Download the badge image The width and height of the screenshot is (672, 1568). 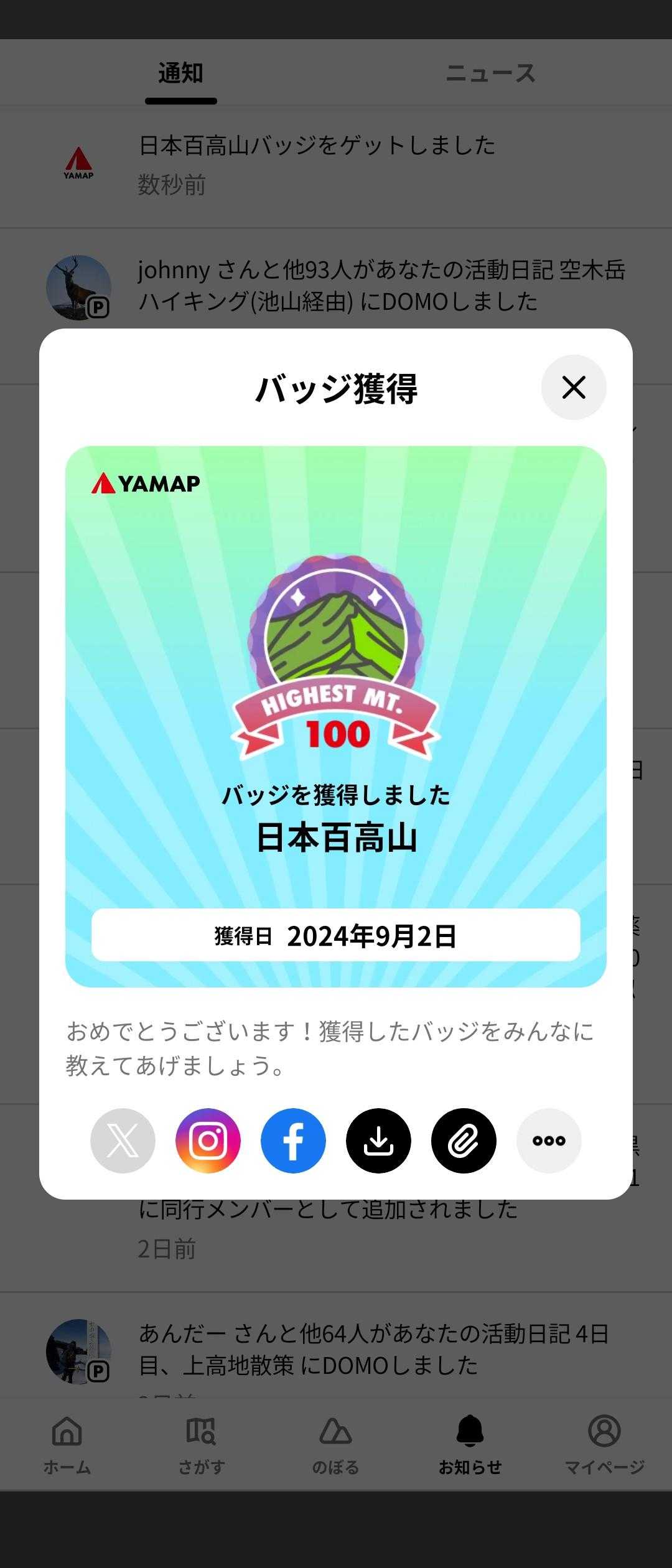coord(378,1141)
